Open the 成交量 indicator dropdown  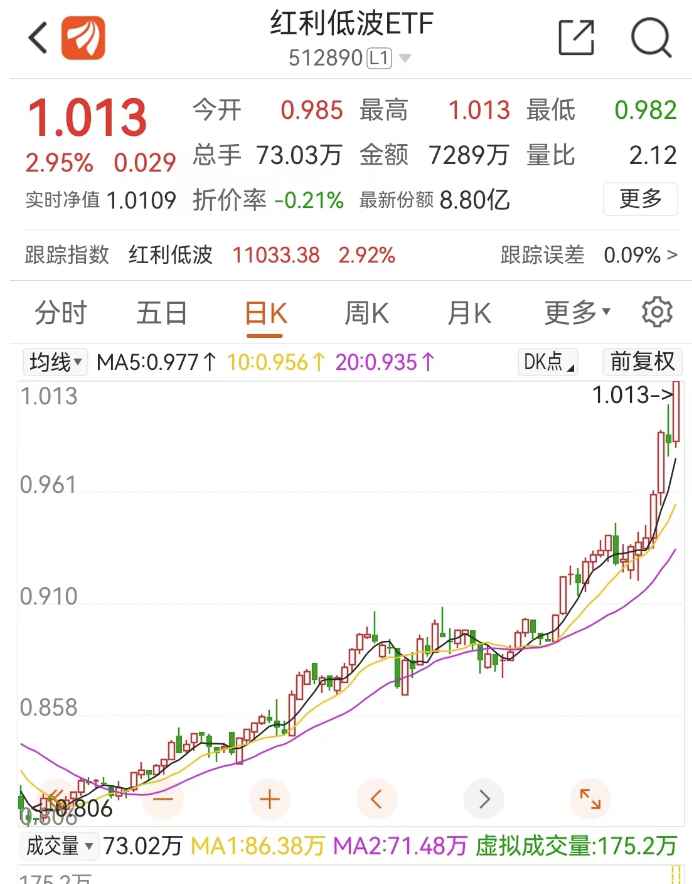click(x=59, y=846)
